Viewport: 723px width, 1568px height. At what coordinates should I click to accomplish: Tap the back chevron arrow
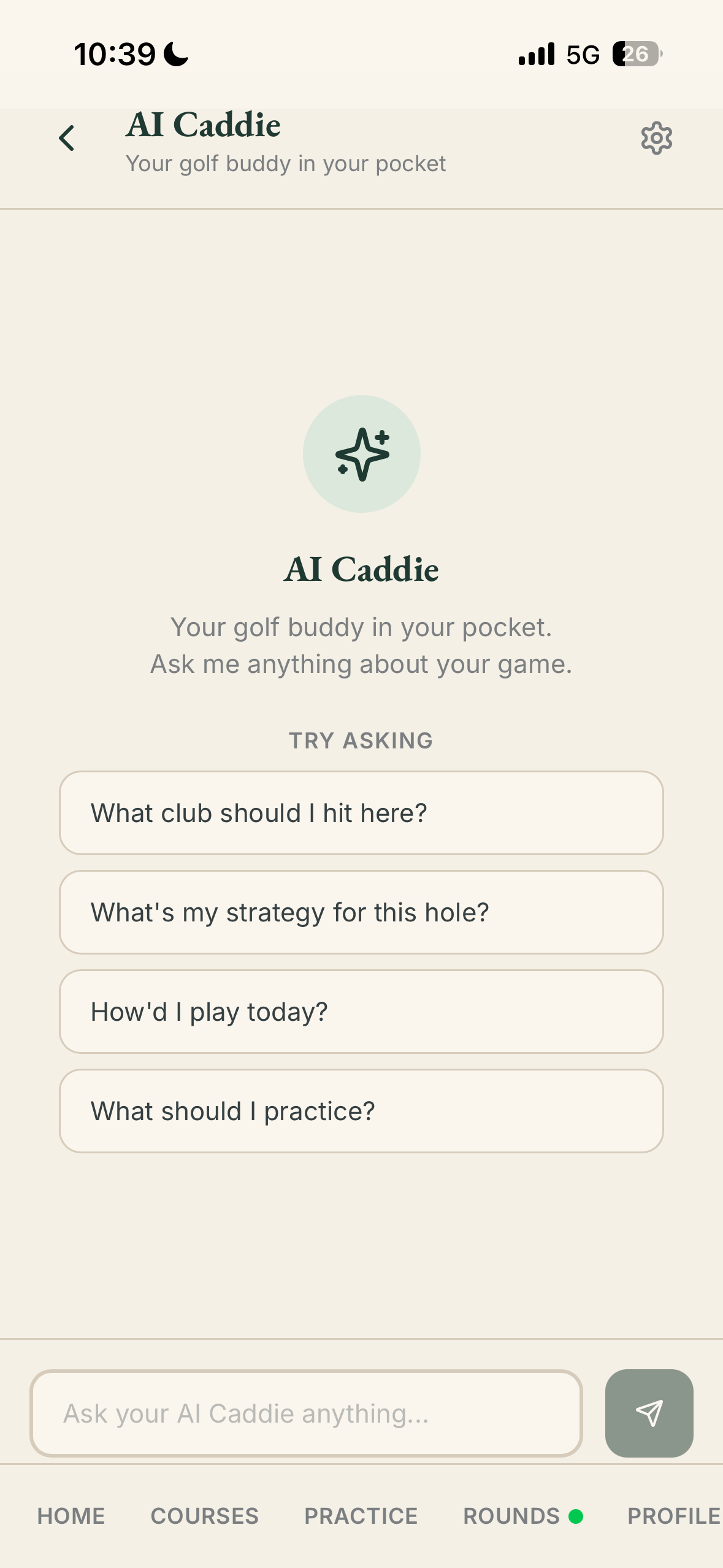[67, 138]
